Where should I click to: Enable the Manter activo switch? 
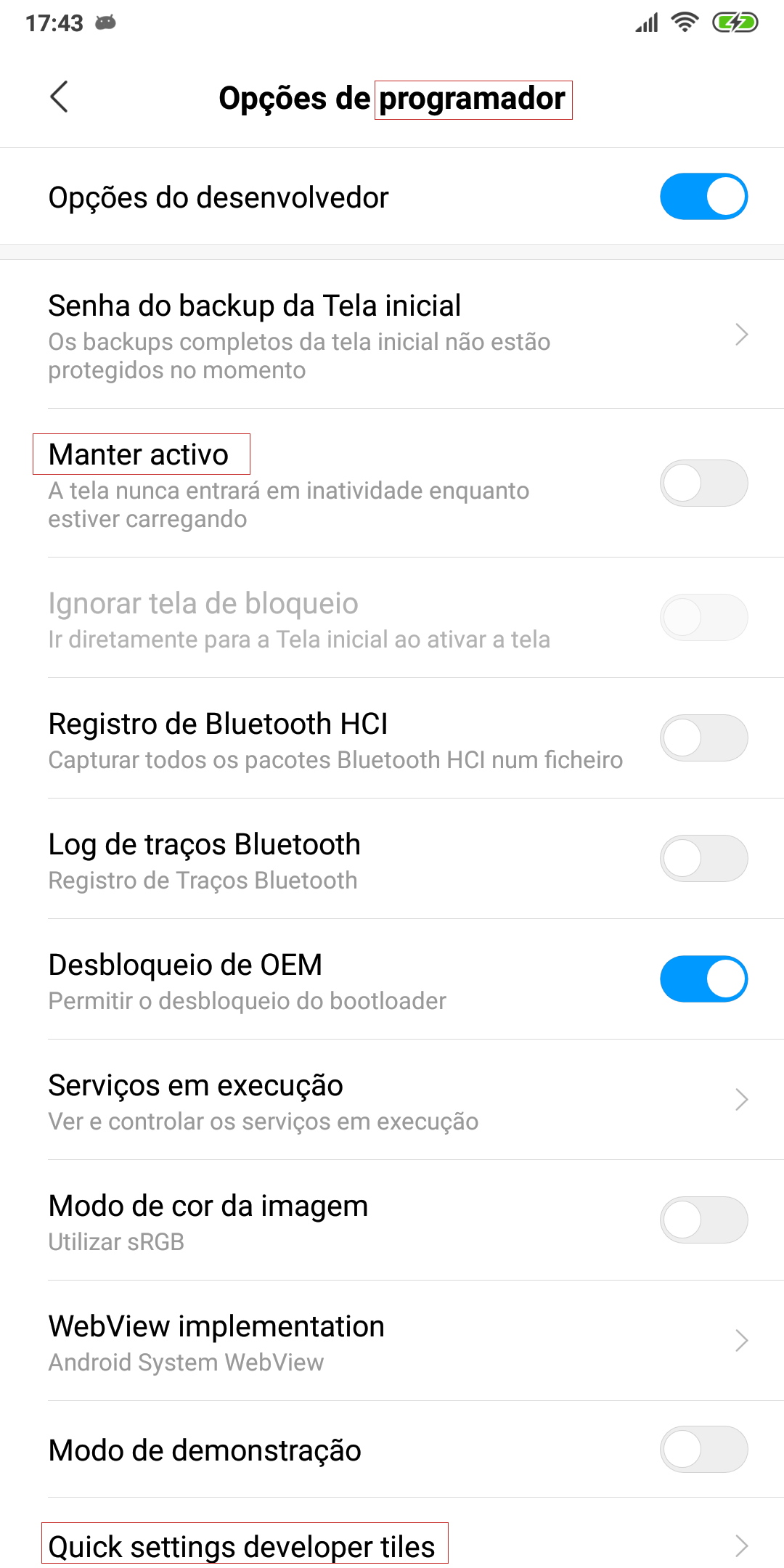tap(703, 483)
